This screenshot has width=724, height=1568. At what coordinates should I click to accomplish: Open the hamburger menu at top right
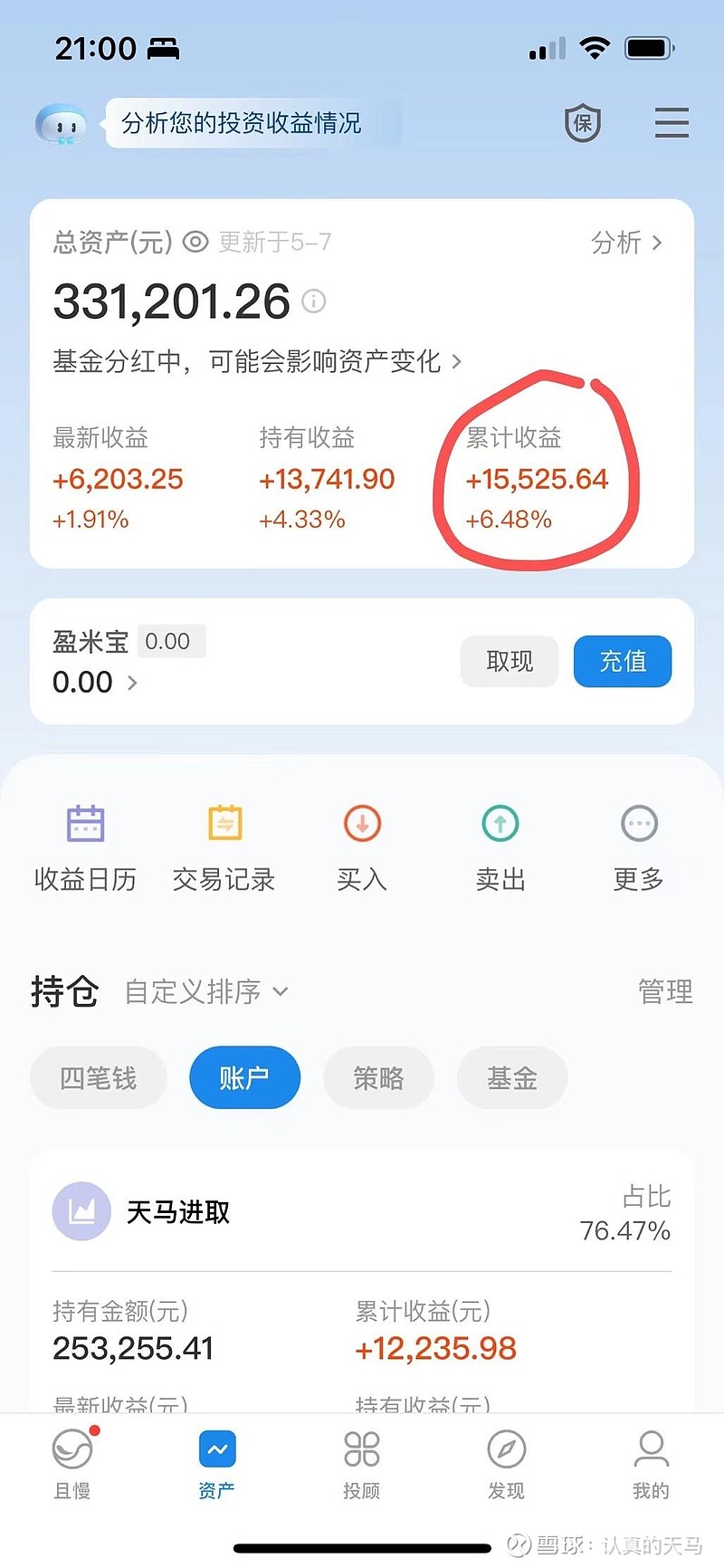pos(672,123)
